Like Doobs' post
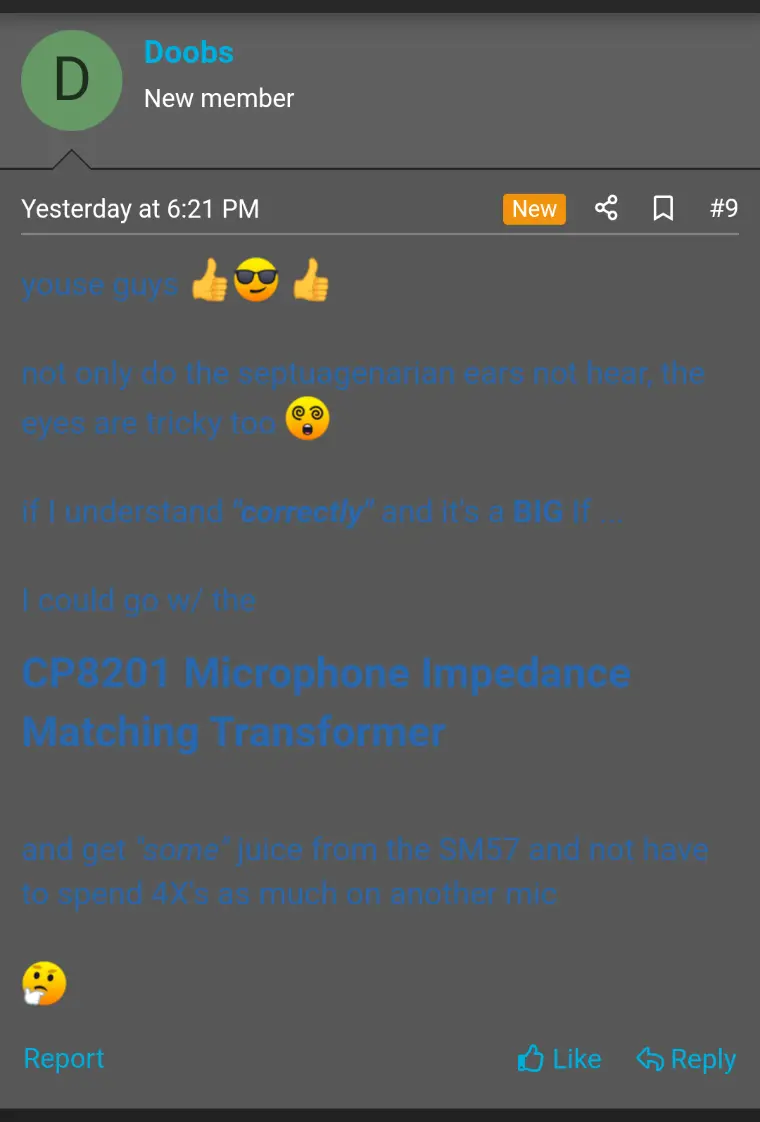Screen dimensions: 760x1122 [560, 1059]
